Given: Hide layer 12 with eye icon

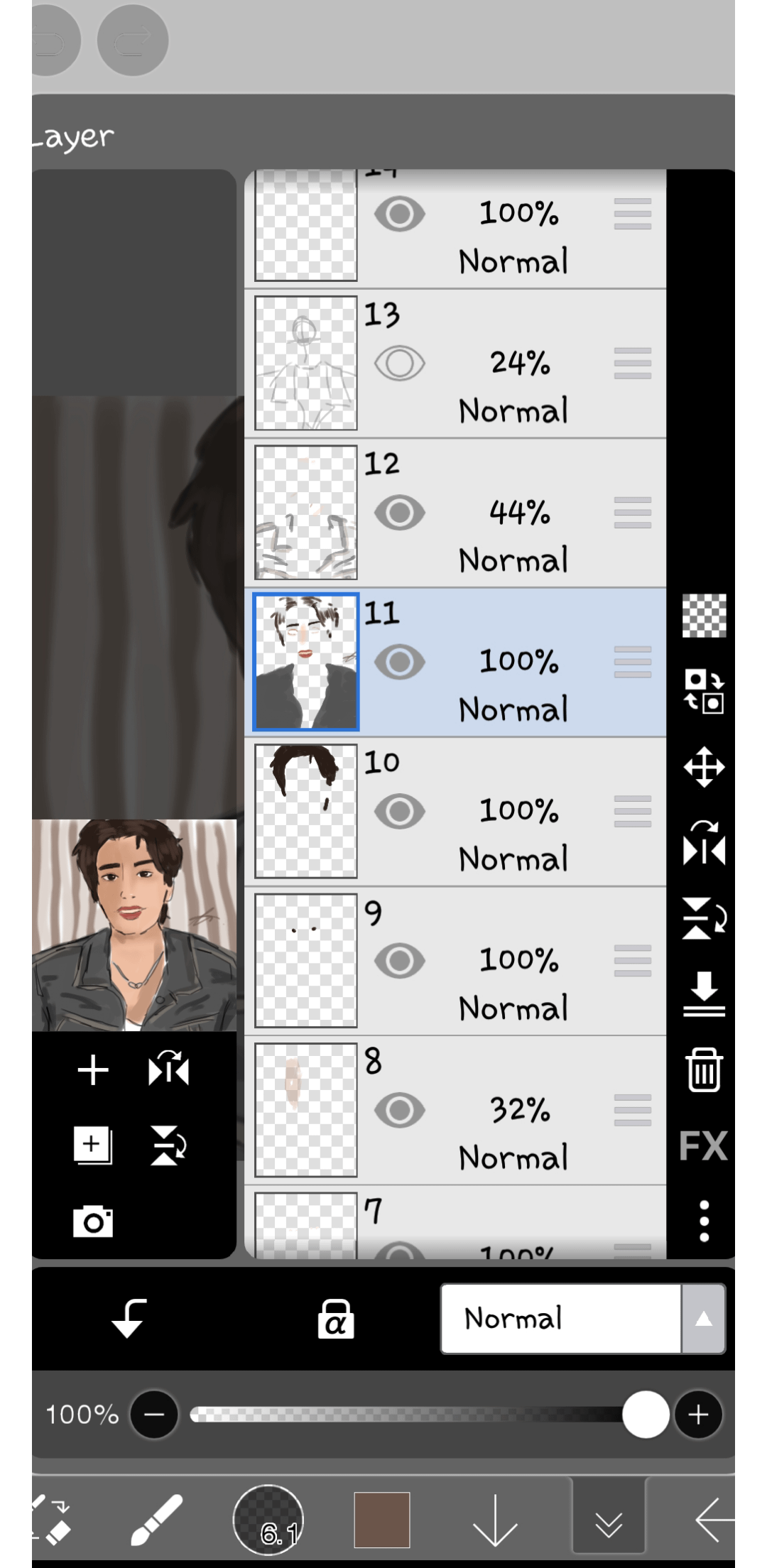Looking at the screenshot, I should tap(399, 513).
